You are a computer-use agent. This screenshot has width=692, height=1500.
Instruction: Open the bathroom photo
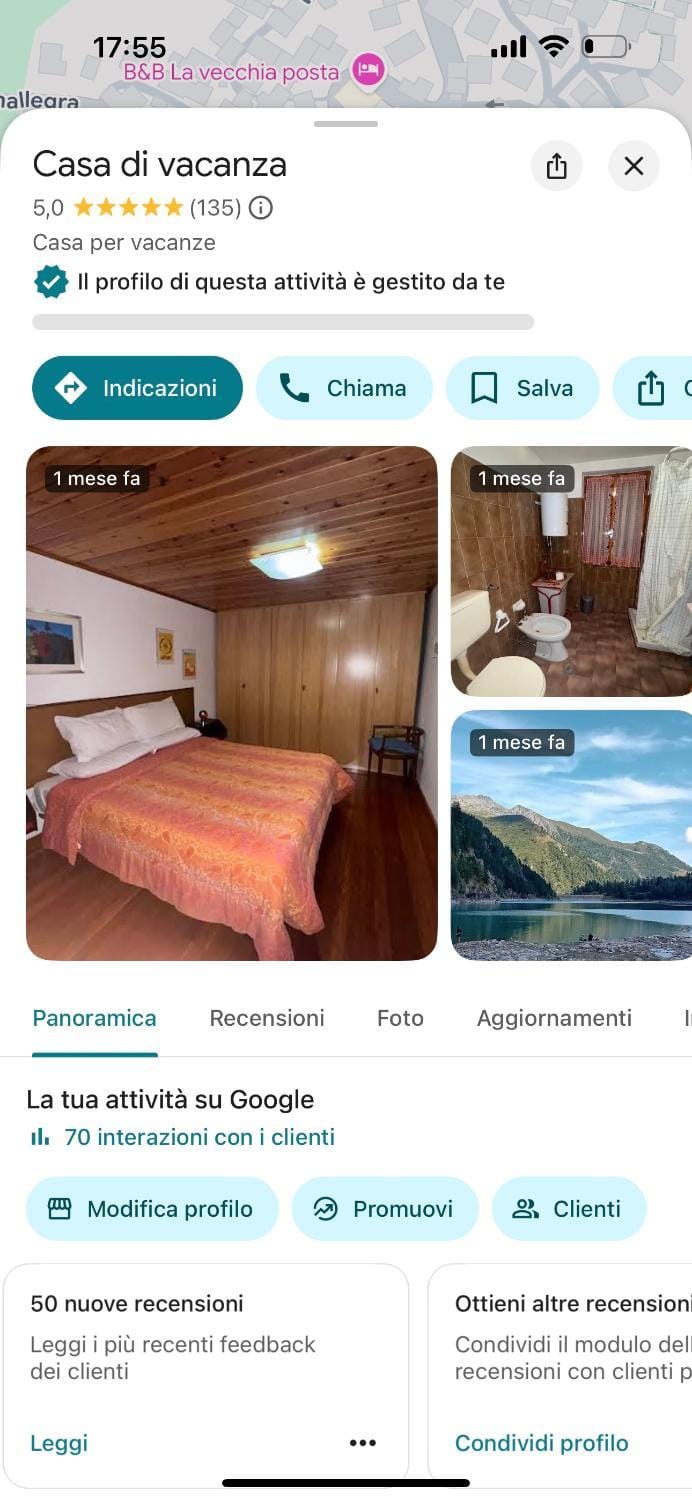click(x=571, y=571)
